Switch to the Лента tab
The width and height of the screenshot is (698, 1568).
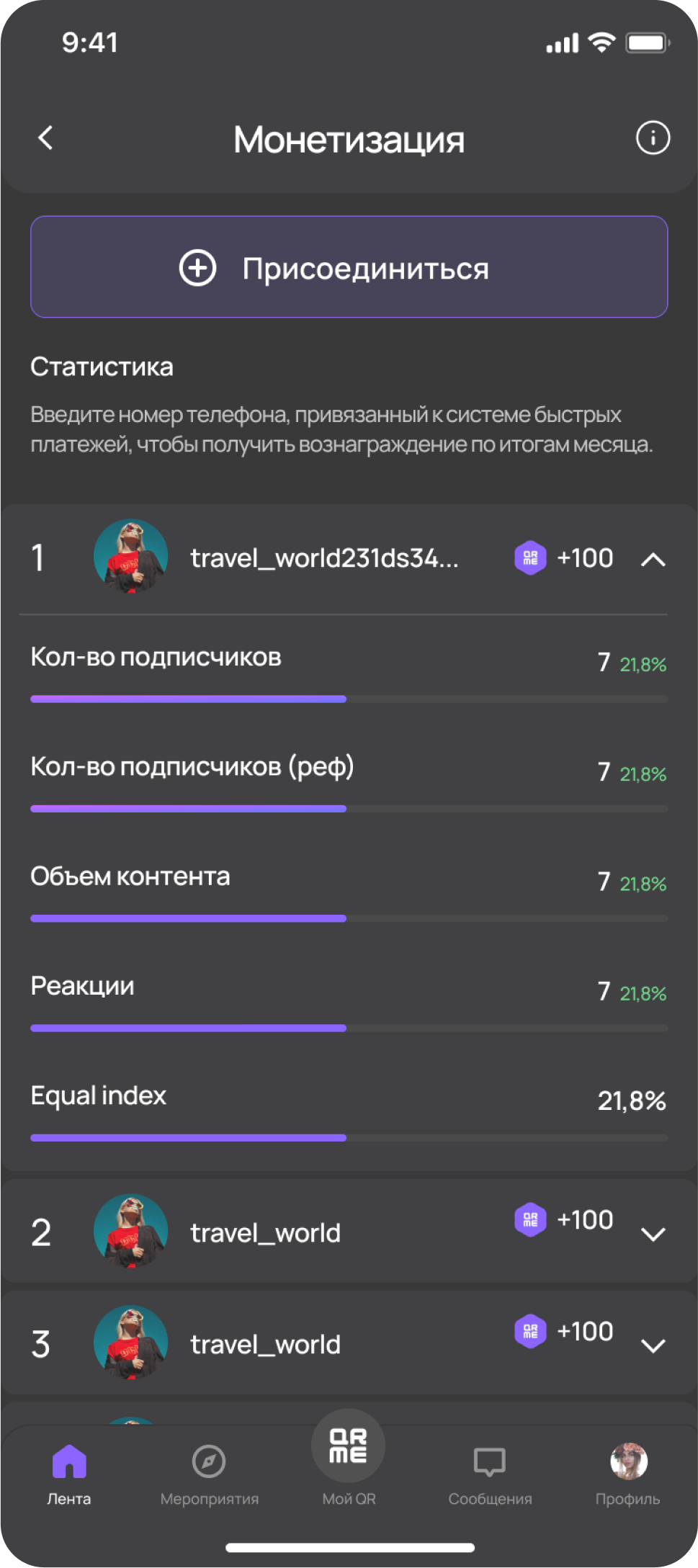69,1474
